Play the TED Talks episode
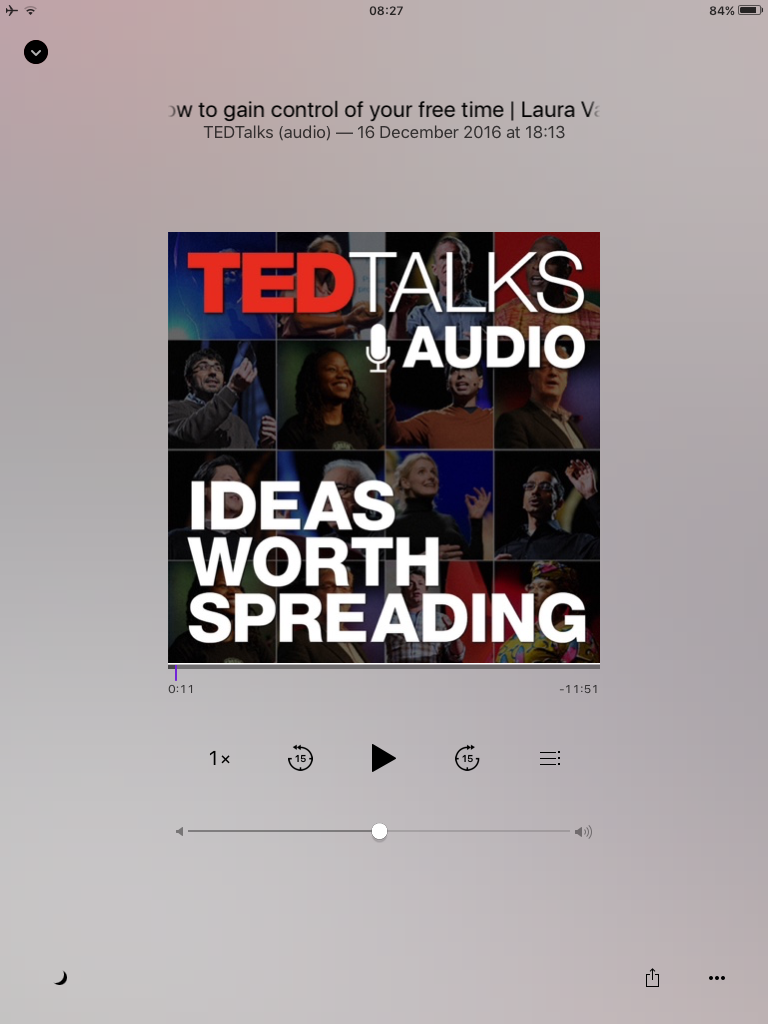 pos(383,758)
